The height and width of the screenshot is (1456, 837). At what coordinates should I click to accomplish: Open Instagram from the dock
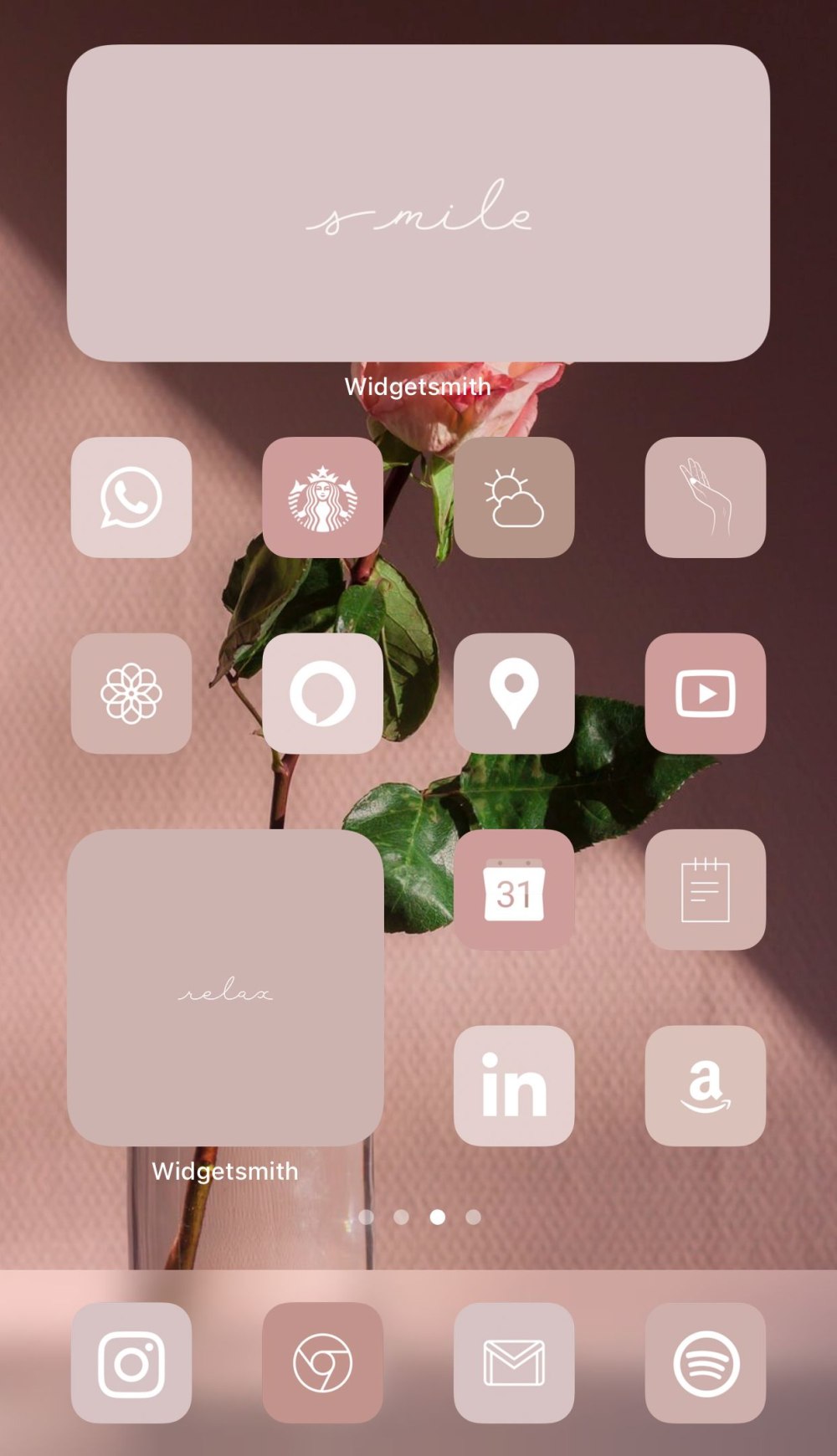click(131, 1362)
